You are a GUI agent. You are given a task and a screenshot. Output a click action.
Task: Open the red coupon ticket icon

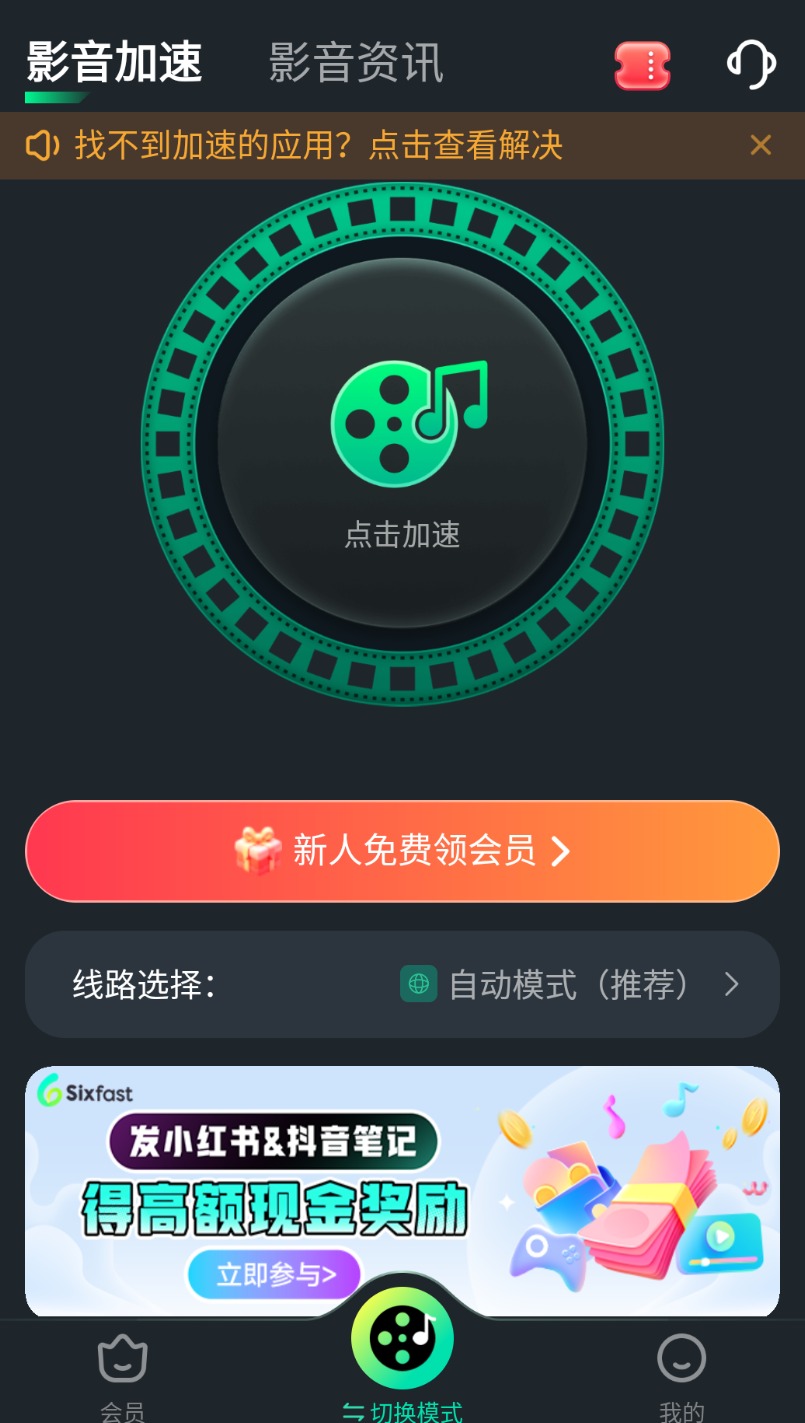pyautogui.click(x=642, y=66)
